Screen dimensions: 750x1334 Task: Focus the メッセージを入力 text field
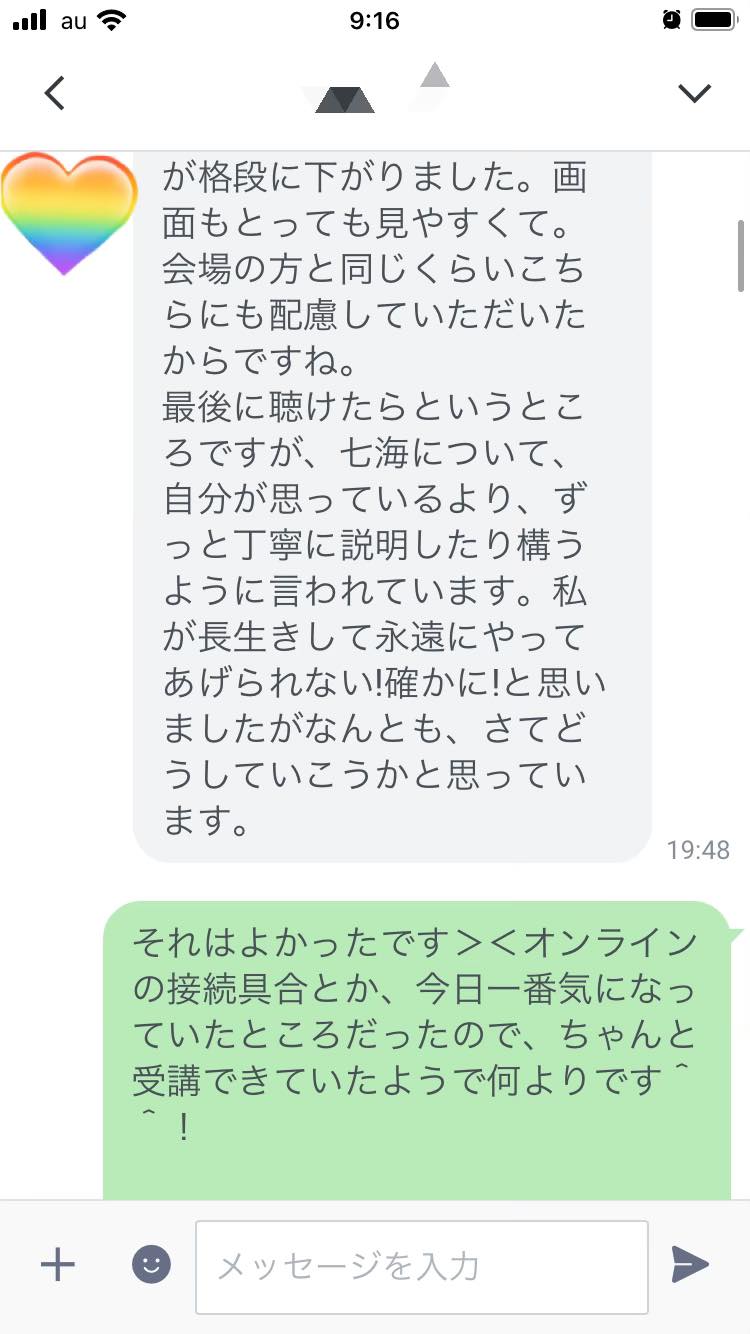click(421, 1266)
